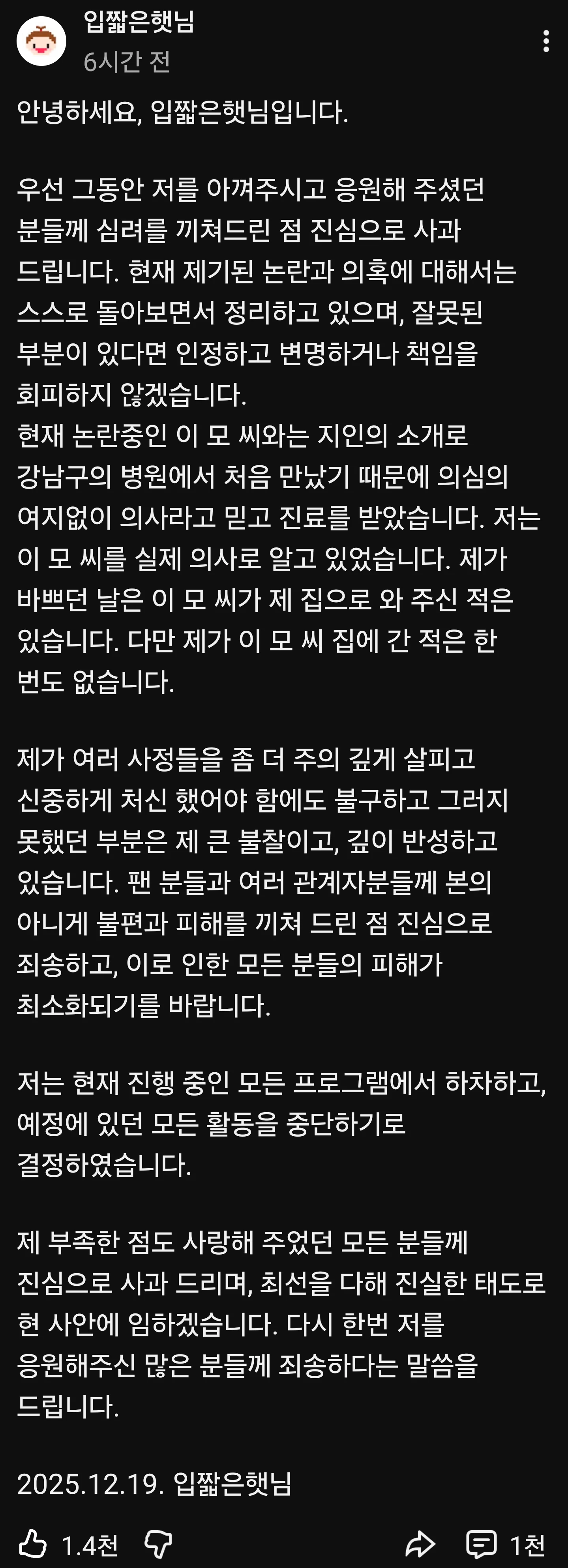Like this community post
The width and height of the screenshot is (568, 1568).
(x=33, y=1544)
